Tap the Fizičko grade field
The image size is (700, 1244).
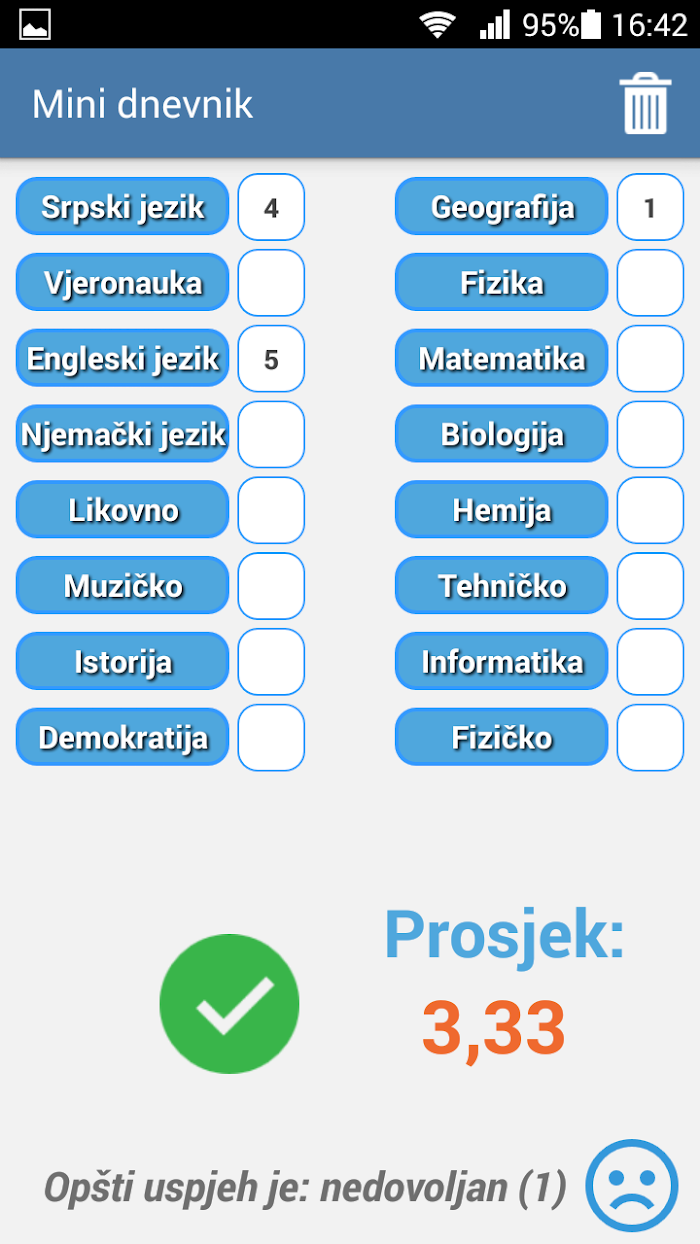[x=650, y=737]
